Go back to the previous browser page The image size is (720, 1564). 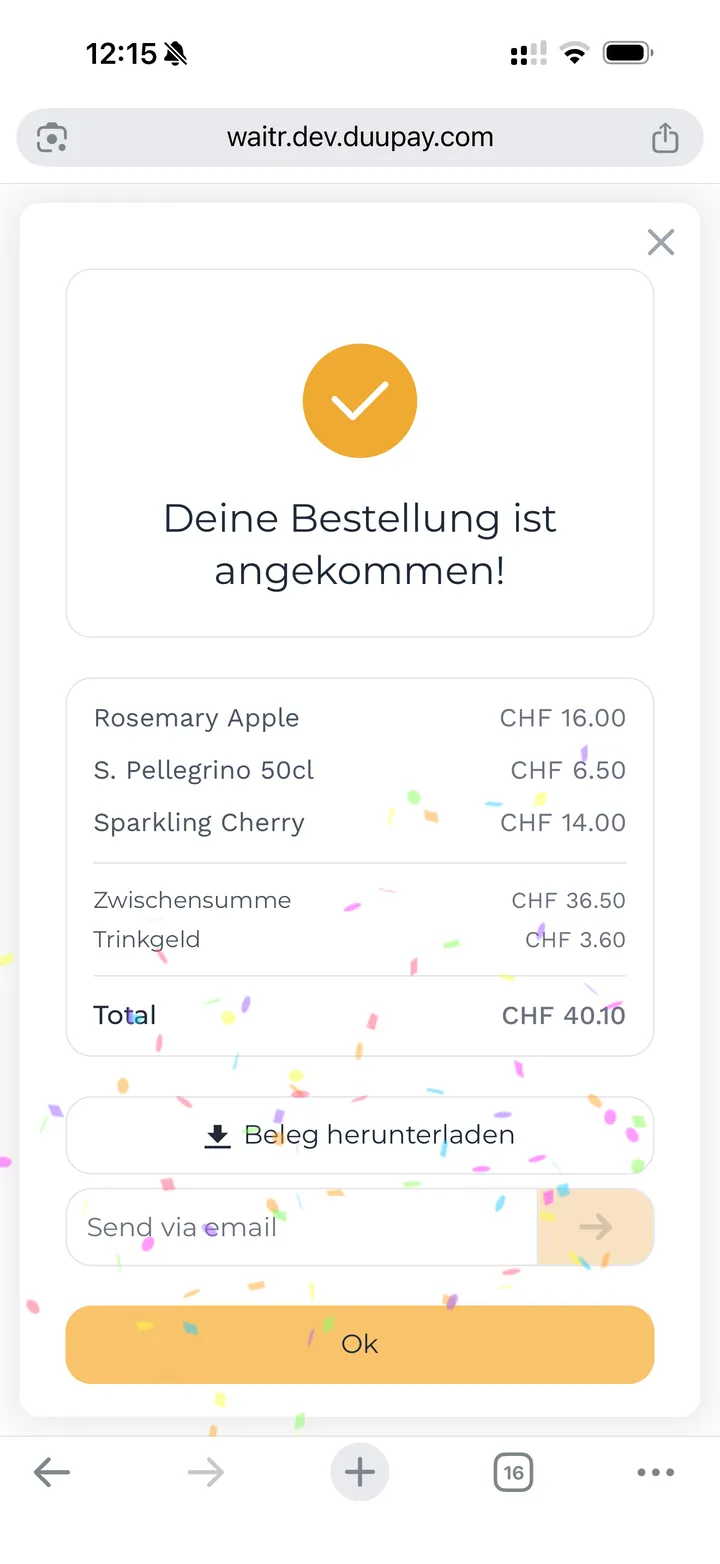pos(52,1472)
